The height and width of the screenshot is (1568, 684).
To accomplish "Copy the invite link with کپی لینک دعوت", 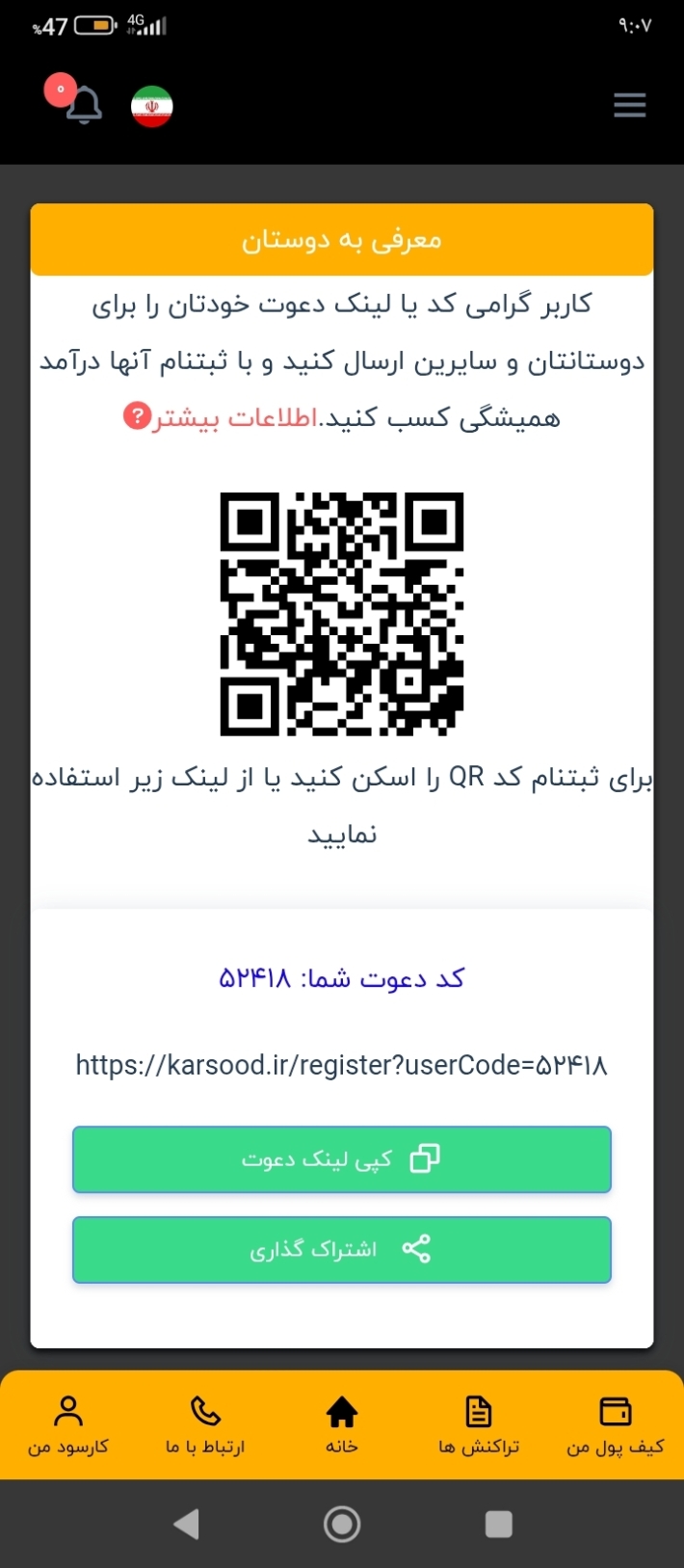I will (342, 1159).
